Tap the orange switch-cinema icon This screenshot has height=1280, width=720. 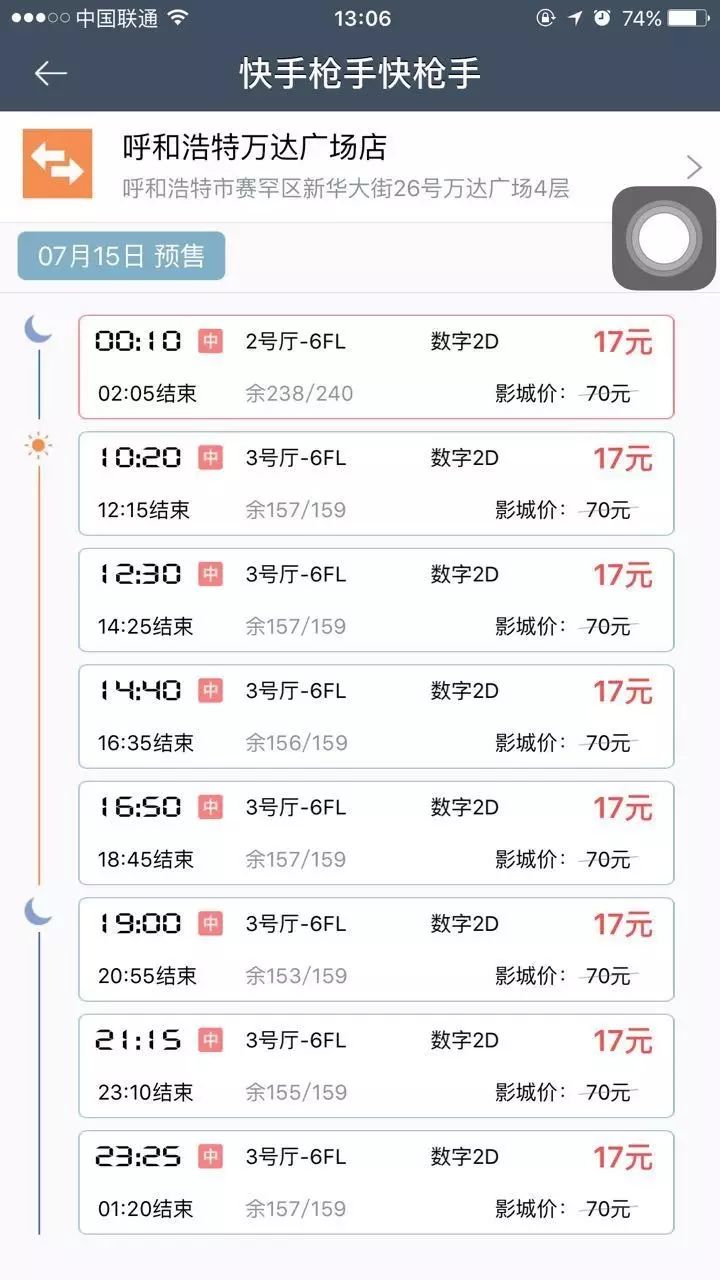57,164
